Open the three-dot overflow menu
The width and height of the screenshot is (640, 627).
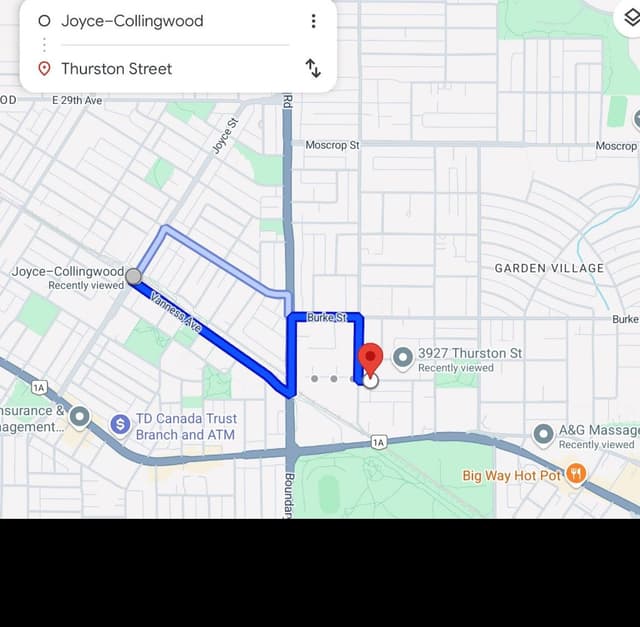[x=313, y=21]
